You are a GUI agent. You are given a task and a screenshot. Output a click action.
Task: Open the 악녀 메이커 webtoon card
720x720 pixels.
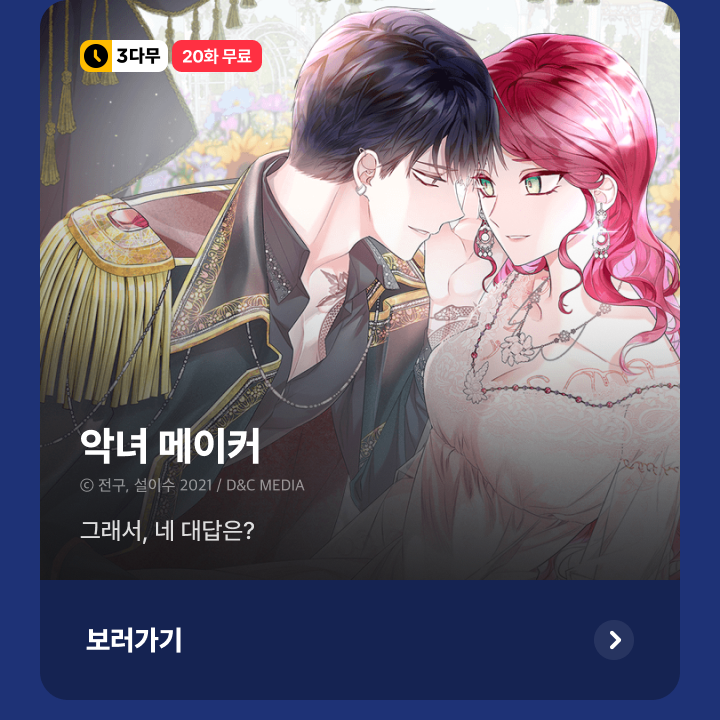(x=360, y=300)
